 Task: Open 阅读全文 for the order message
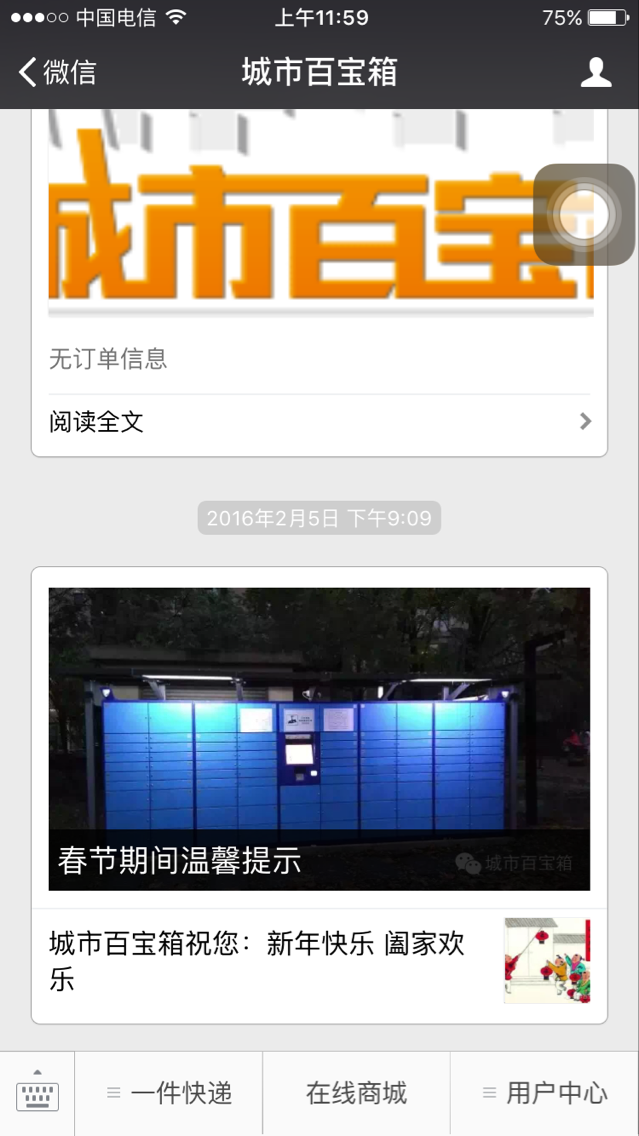319,422
